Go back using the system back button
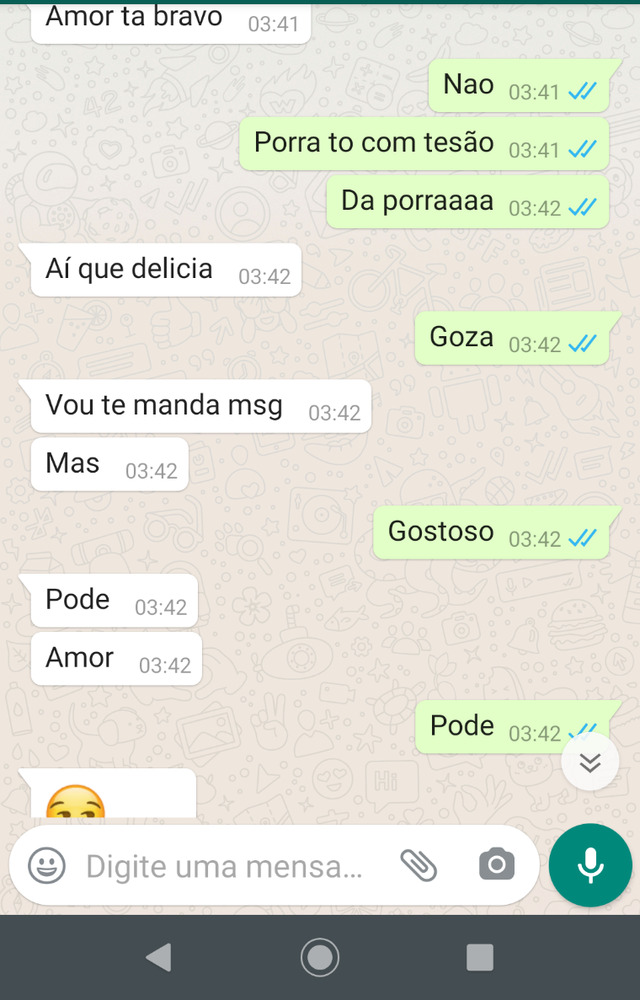This screenshot has height=1000, width=640. (x=158, y=957)
